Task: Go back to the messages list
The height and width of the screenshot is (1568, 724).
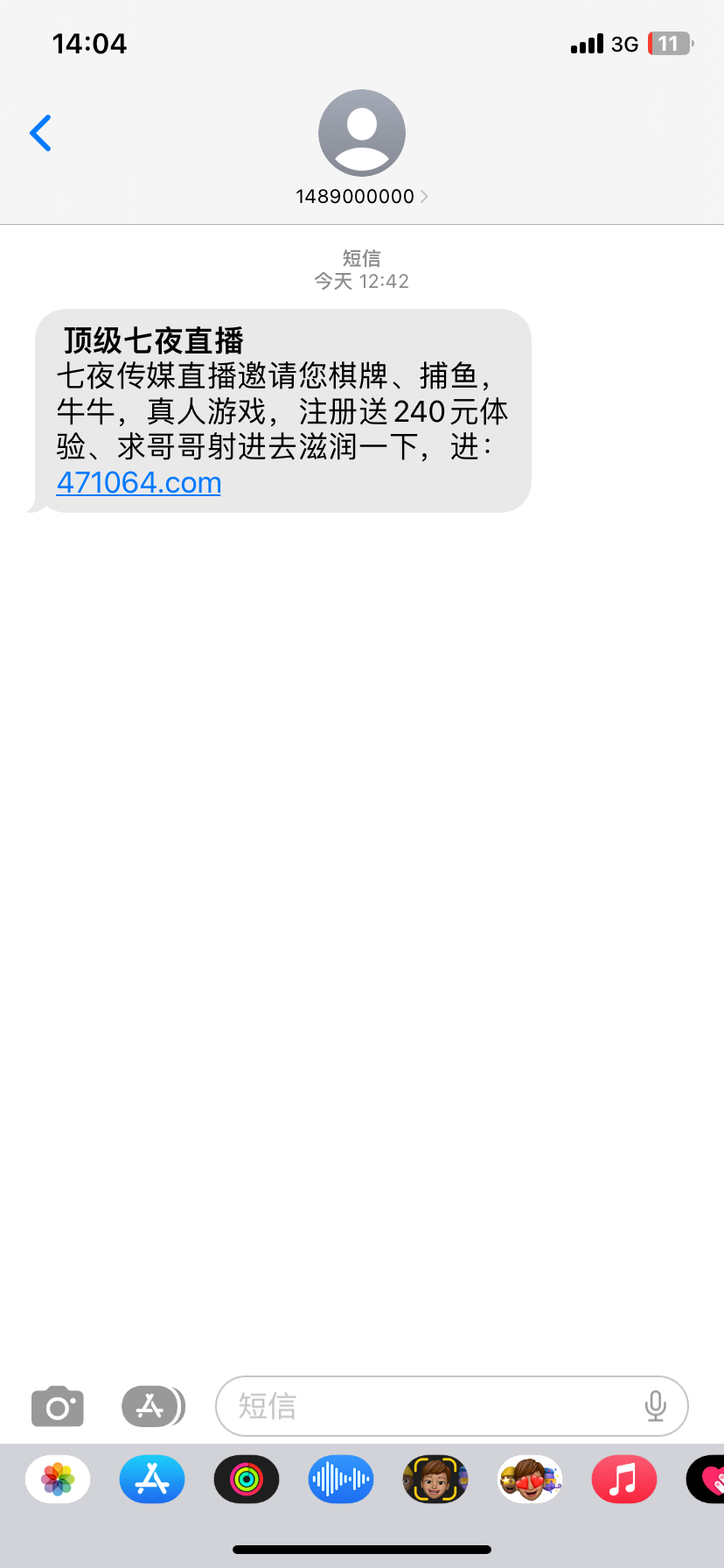Action: pyautogui.click(x=41, y=133)
